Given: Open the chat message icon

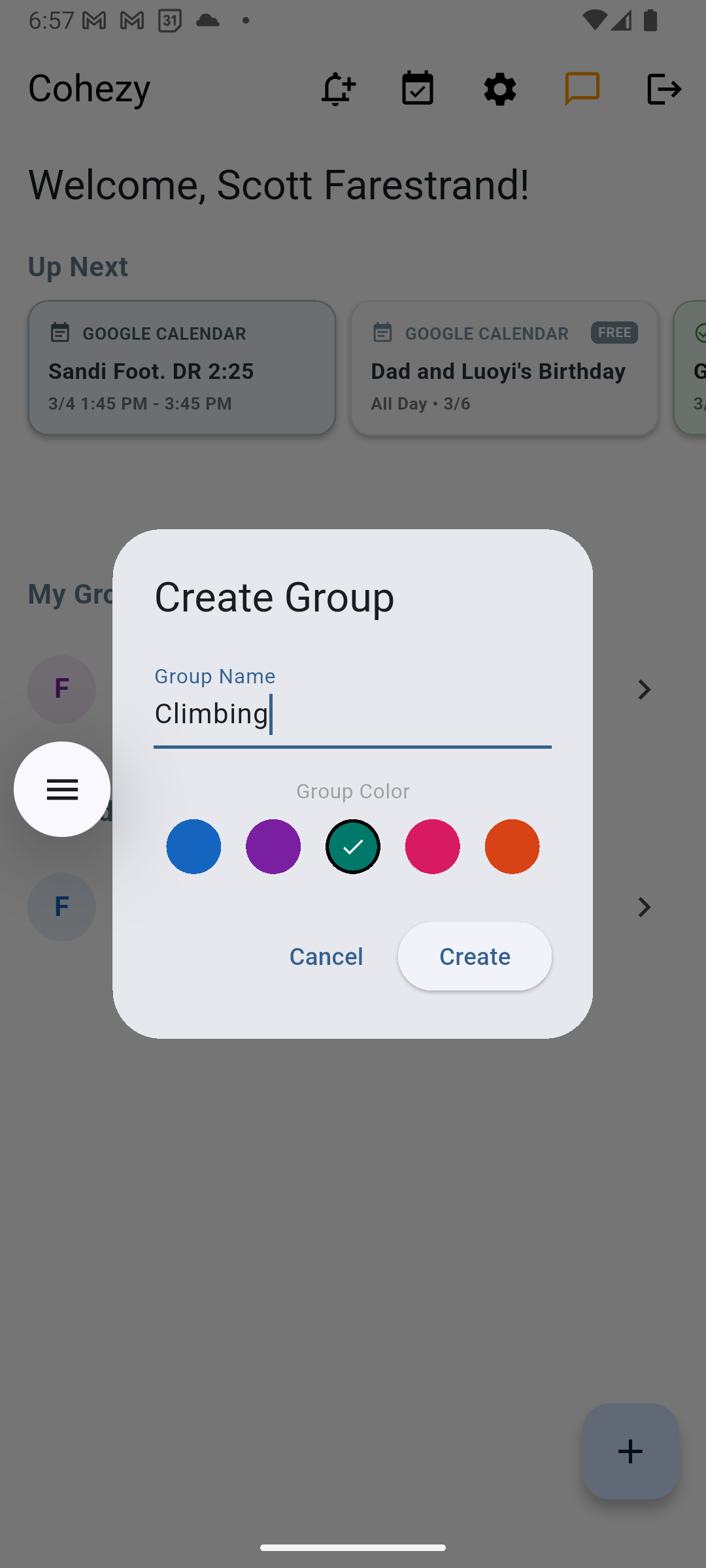Looking at the screenshot, I should click(x=582, y=88).
